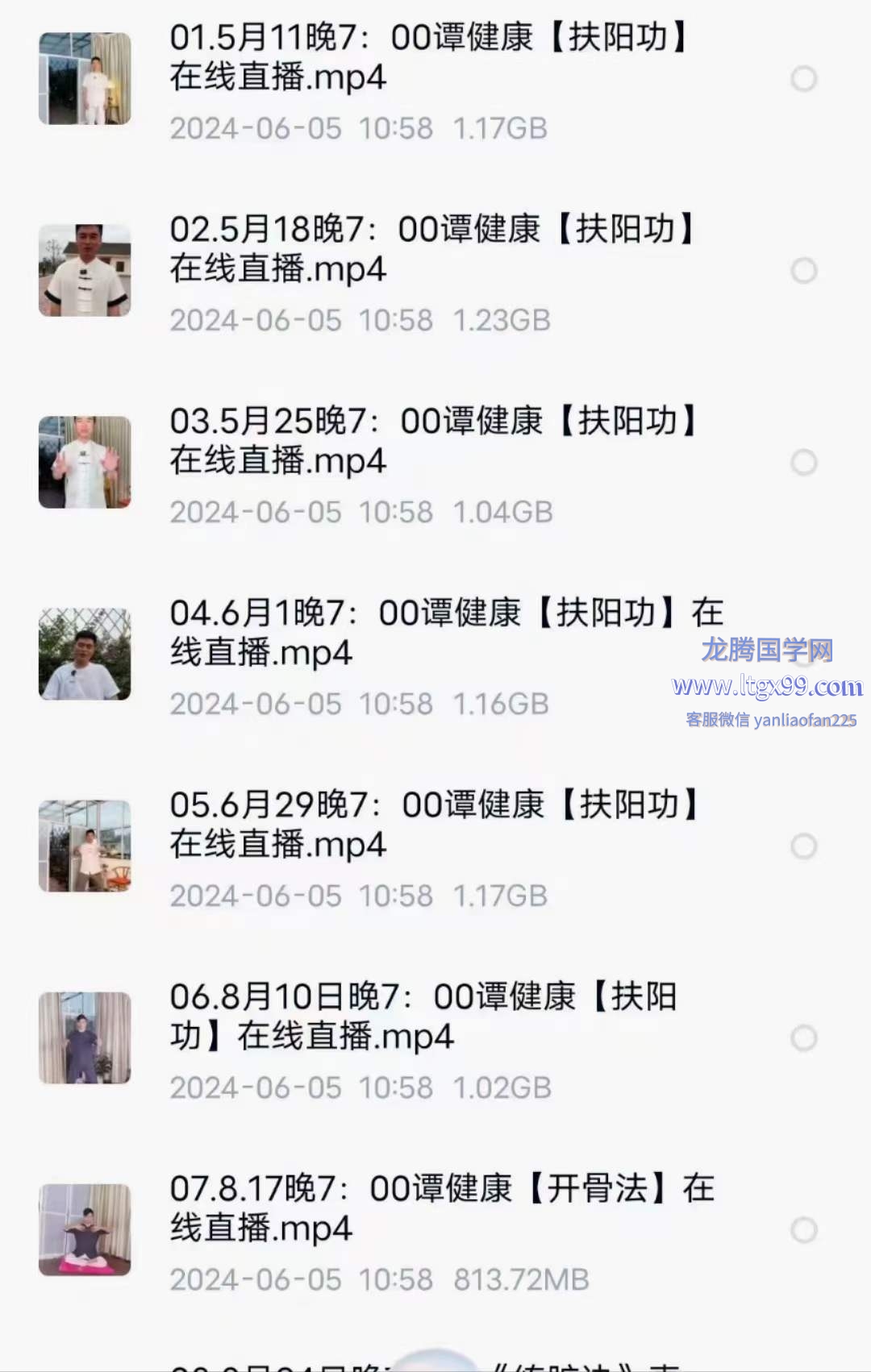The width and height of the screenshot is (871, 1372).
Task: Select the 01.5月11晚7 file's checkbox circle
Action: point(803,79)
